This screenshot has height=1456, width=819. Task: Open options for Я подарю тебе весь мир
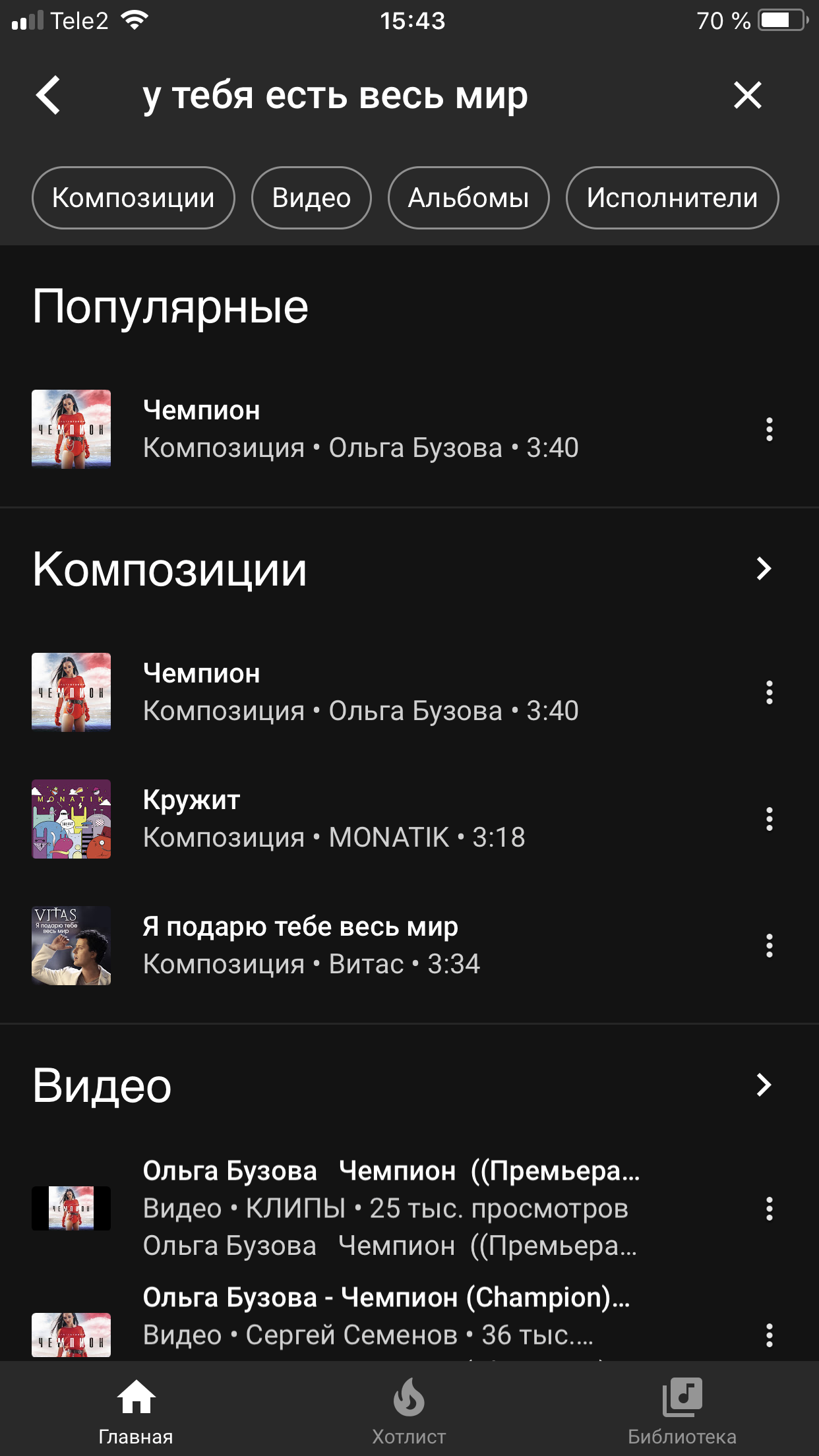(769, 946)
